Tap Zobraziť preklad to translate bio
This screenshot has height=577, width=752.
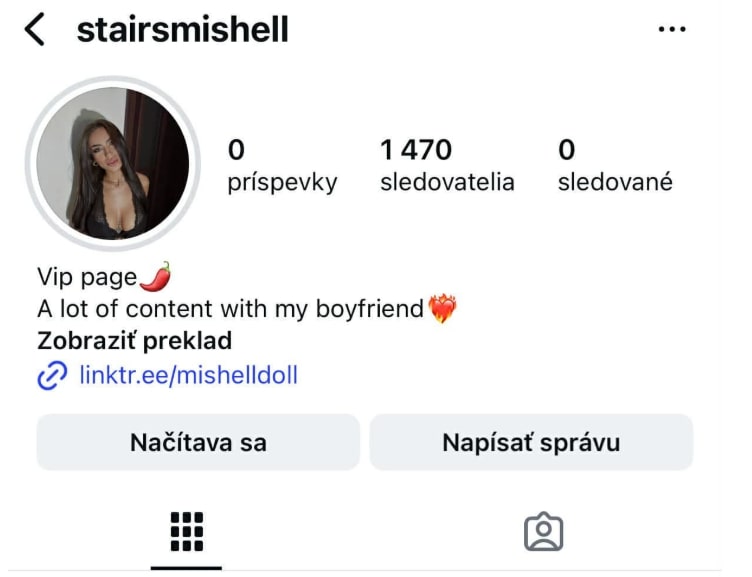tap(134, 340)
